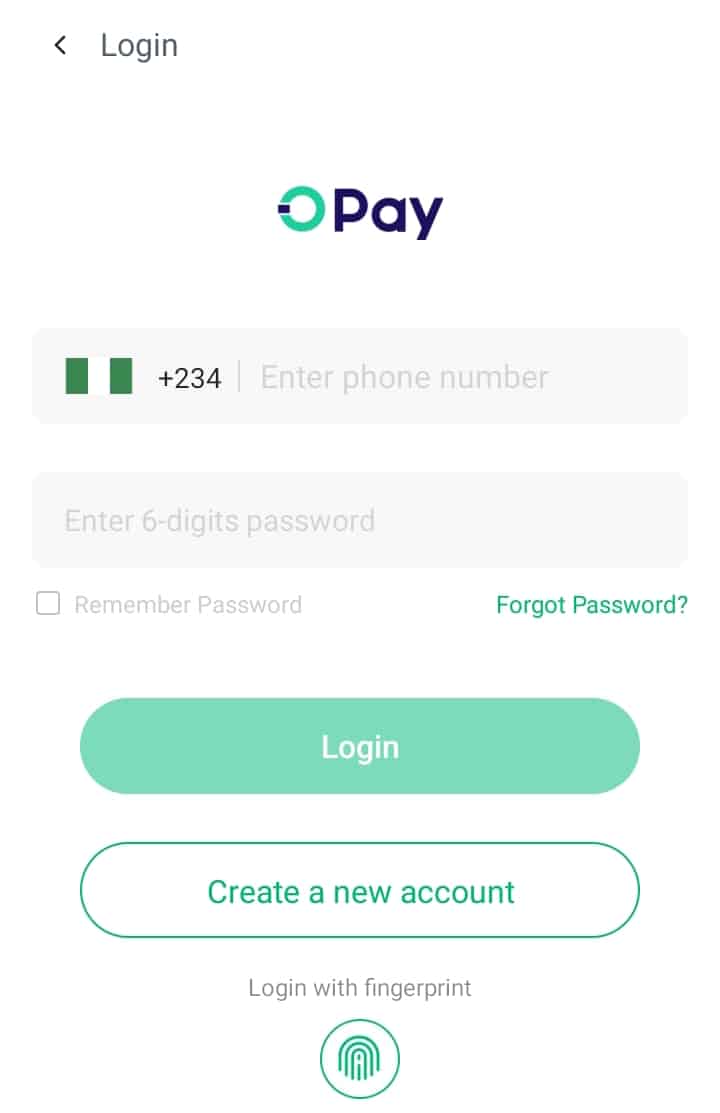This screenshot has width=720, height=1113.
Task: Click the flag inside the phone field
Action: coord(97,376)
